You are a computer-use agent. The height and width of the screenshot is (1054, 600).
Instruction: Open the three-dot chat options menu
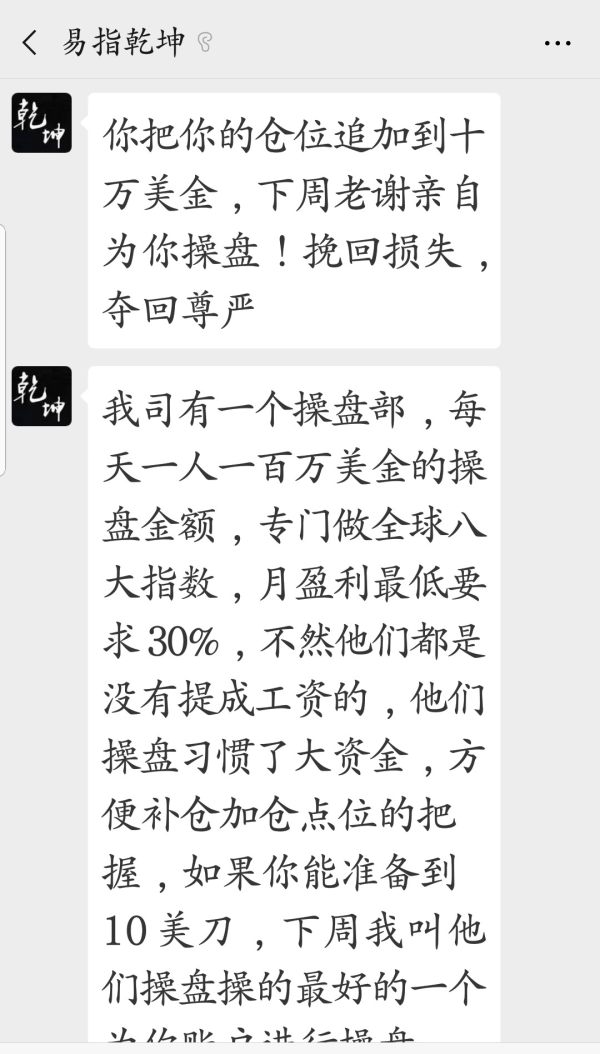coord(556,43)
